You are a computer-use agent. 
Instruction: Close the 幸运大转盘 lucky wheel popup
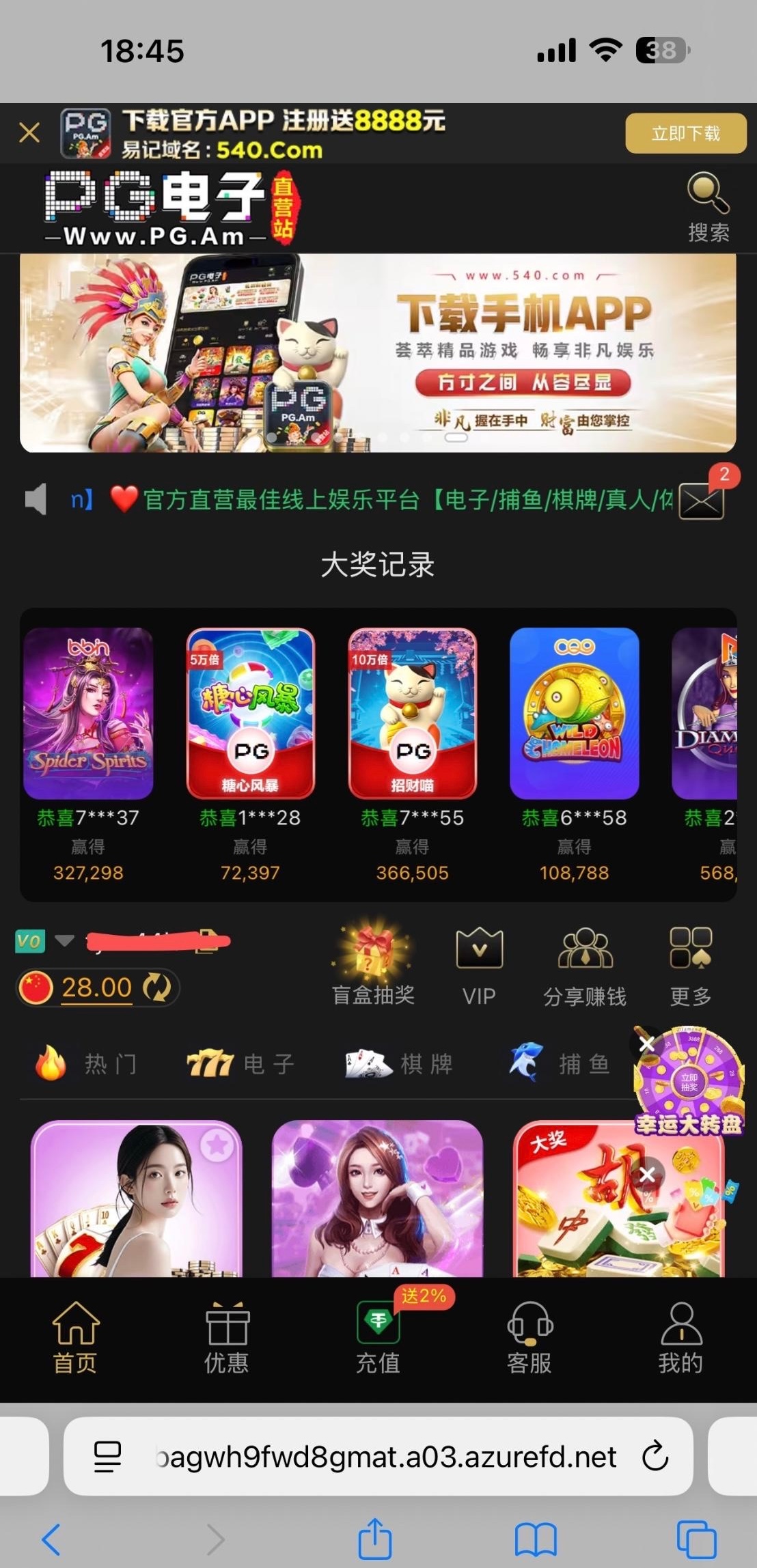click(646, 1044)
